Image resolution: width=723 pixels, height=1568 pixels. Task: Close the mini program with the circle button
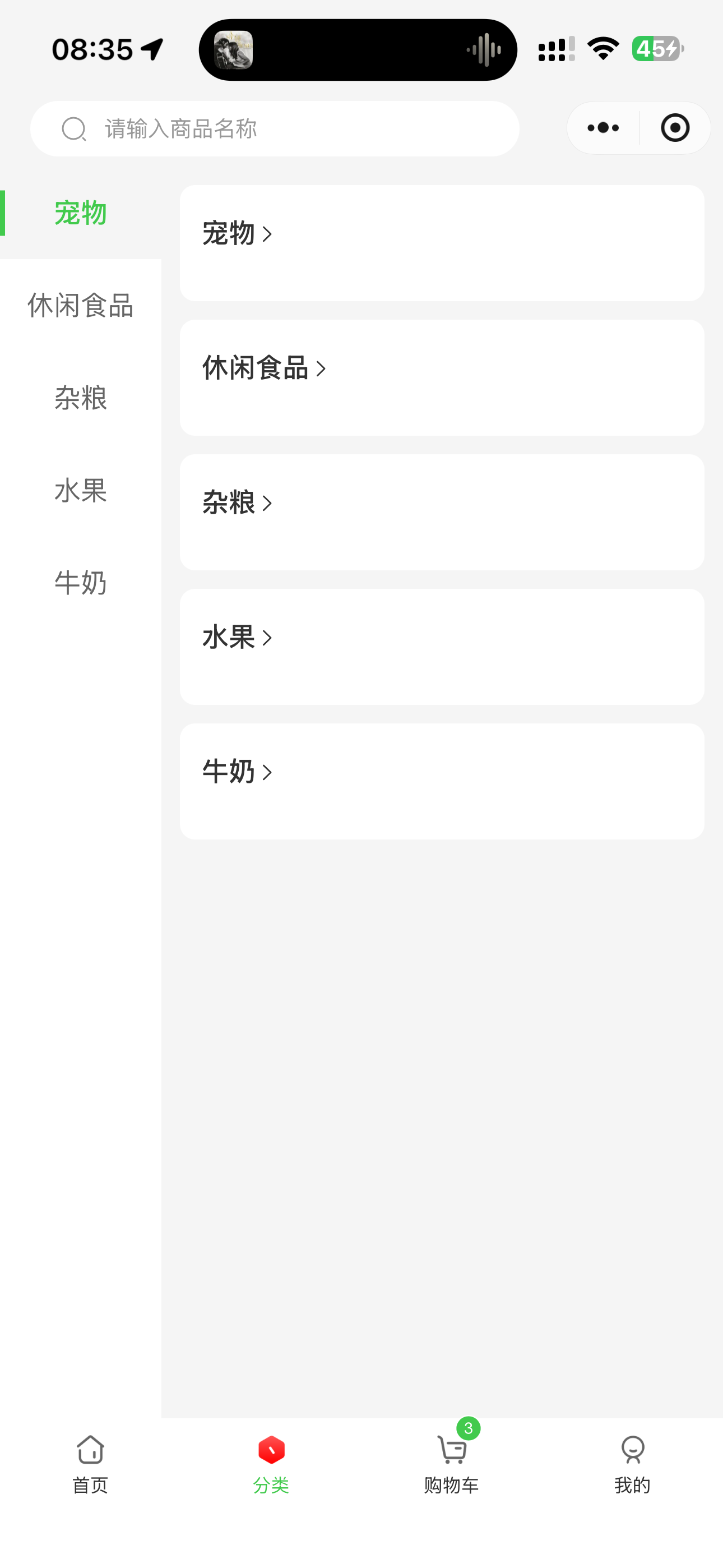(675, 128)
